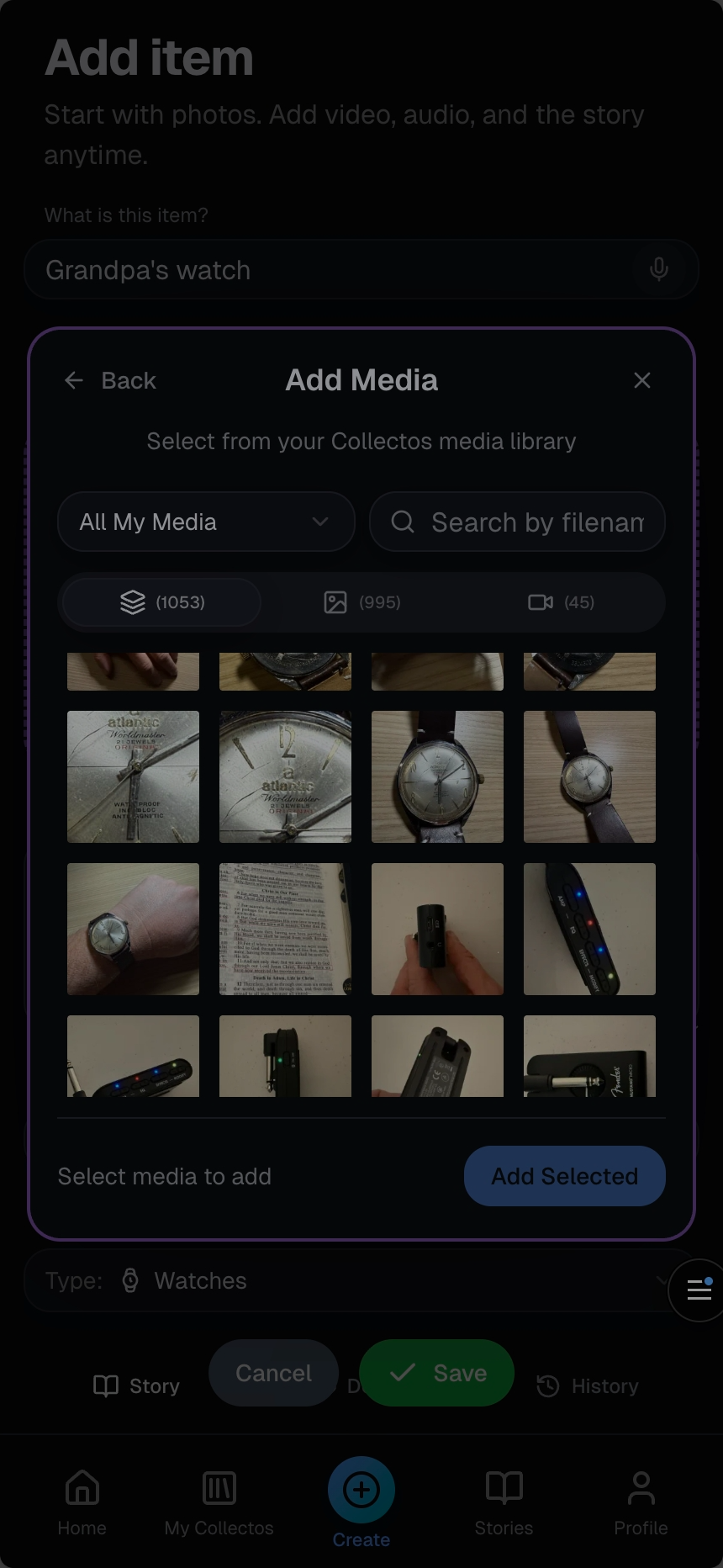Select the printed book page photo
The height and width of the screenshot is (1568, 723).
[x=285, y=929]
